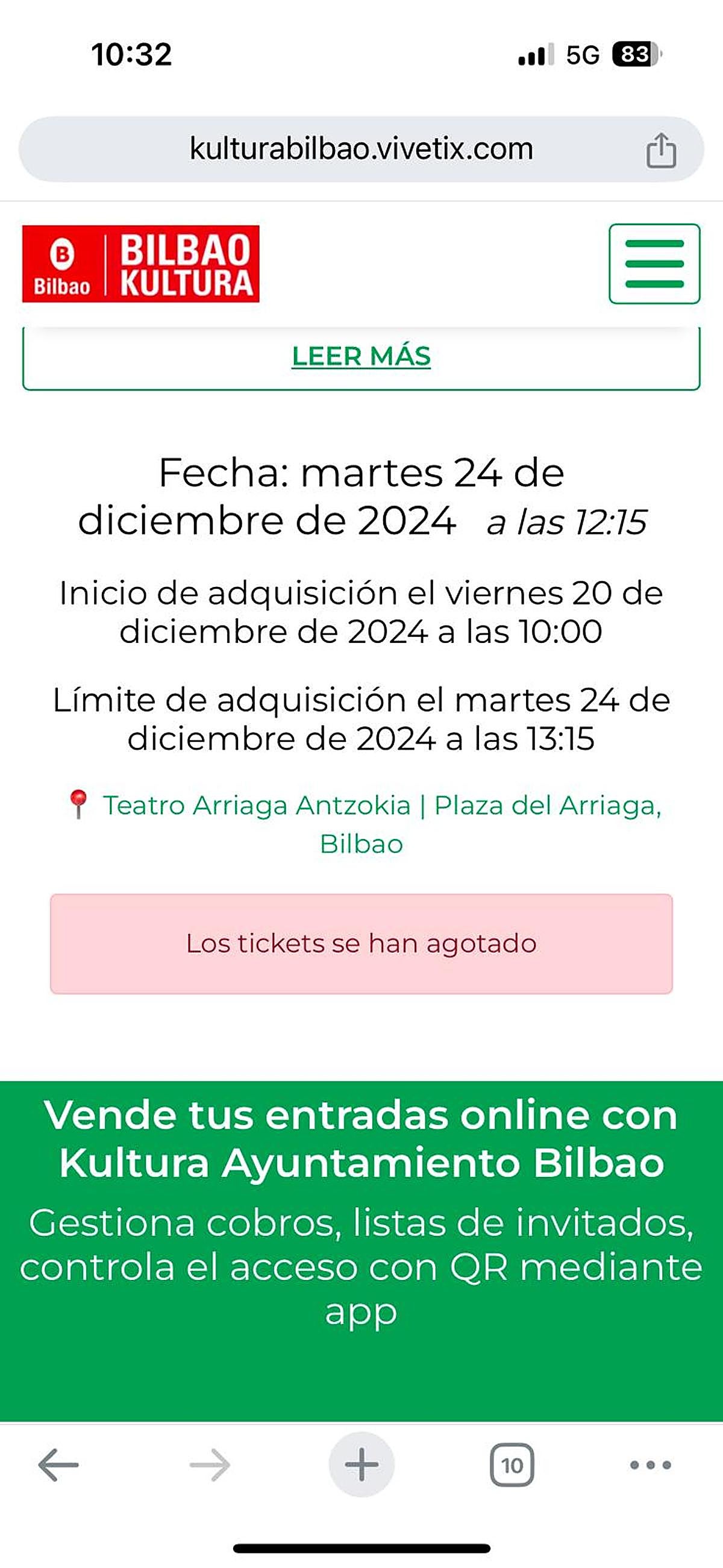Open the hamburger navigation menu
The width and height of the screenshot is (723, 1568).
(655, 264)
